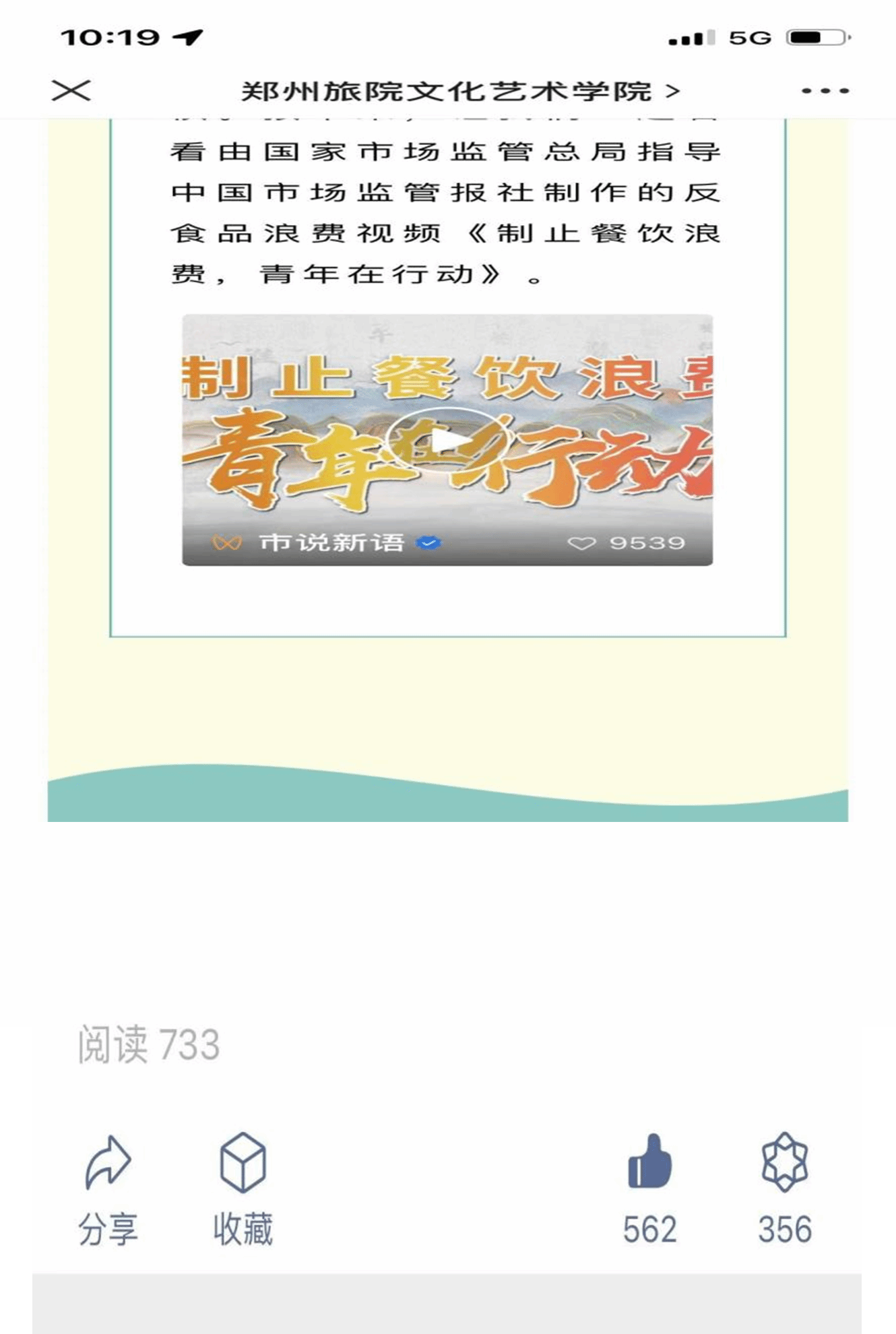Open the 市说新语 channel
The width and height of the screenshot is (896, 1334).
331,542
